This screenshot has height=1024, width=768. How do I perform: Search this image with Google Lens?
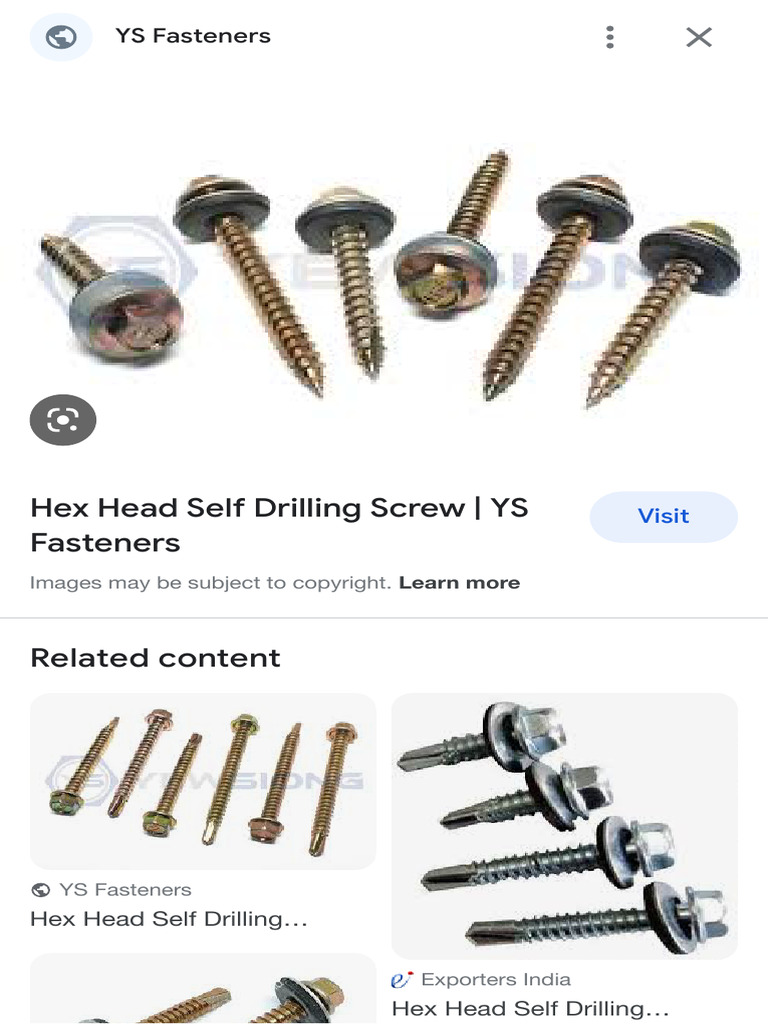tap(63, 420)
